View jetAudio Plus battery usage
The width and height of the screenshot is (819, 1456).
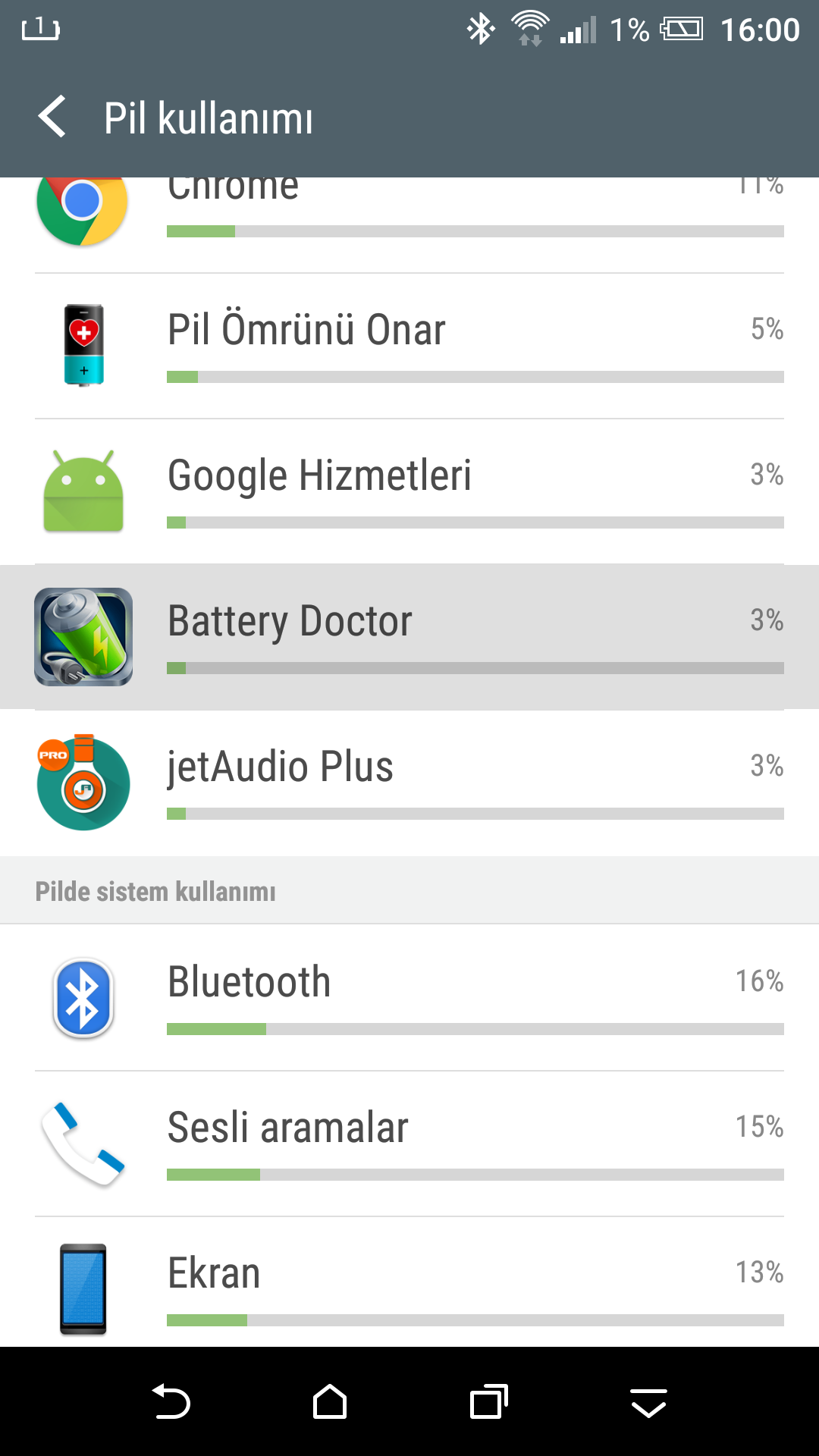(409, 783)
